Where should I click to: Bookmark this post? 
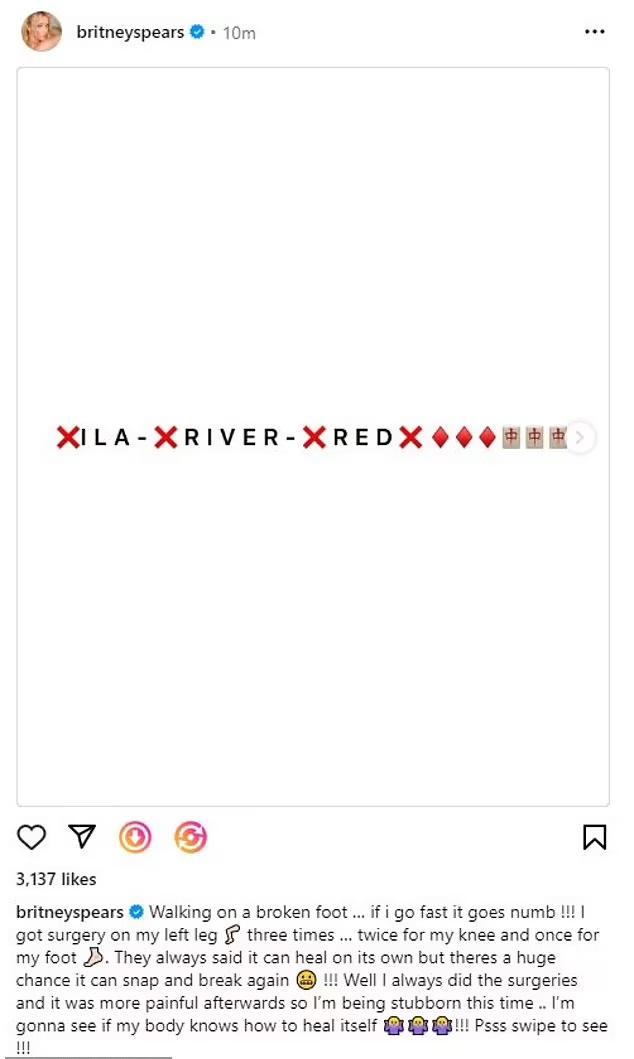(594, 837)
